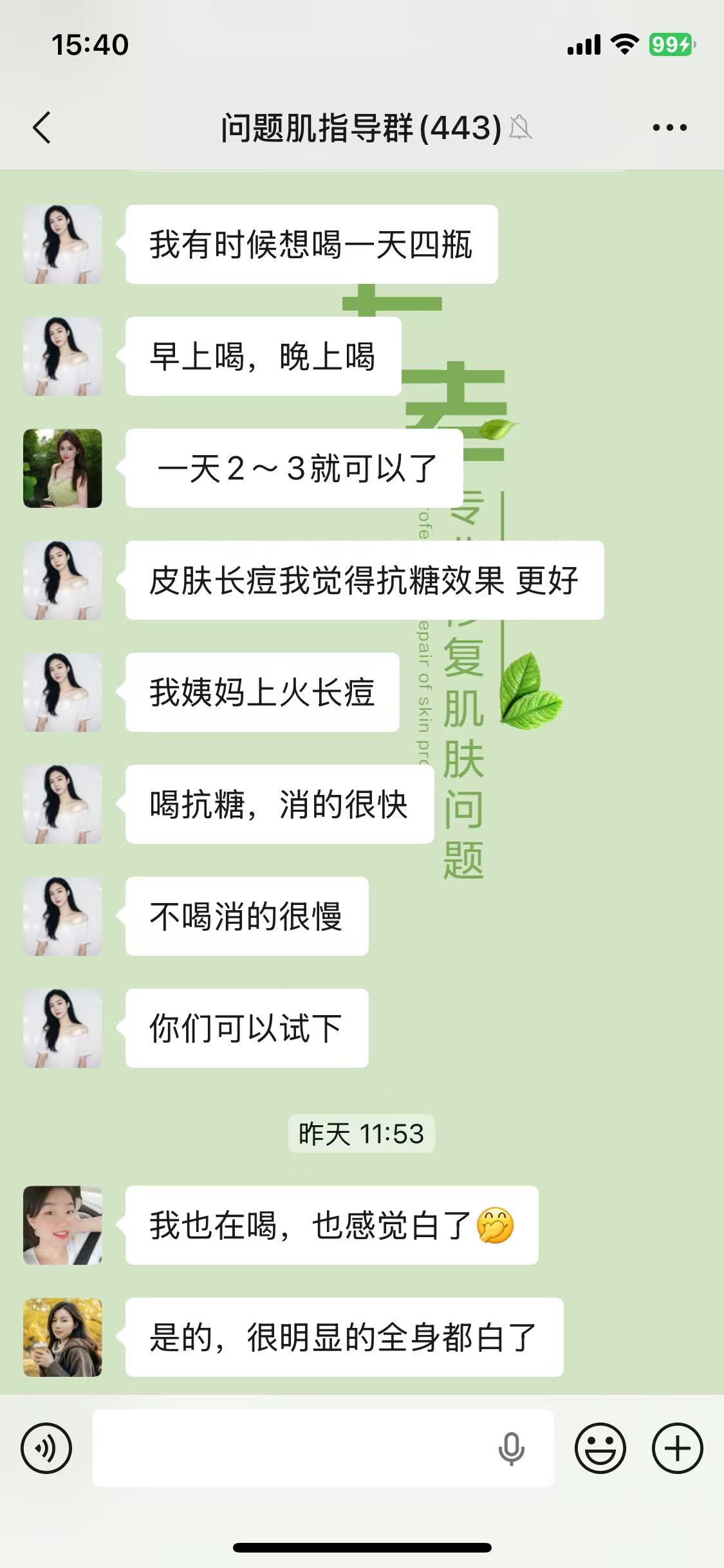Tap the message text input field
724x1568 pixels.
[290, 1448]
